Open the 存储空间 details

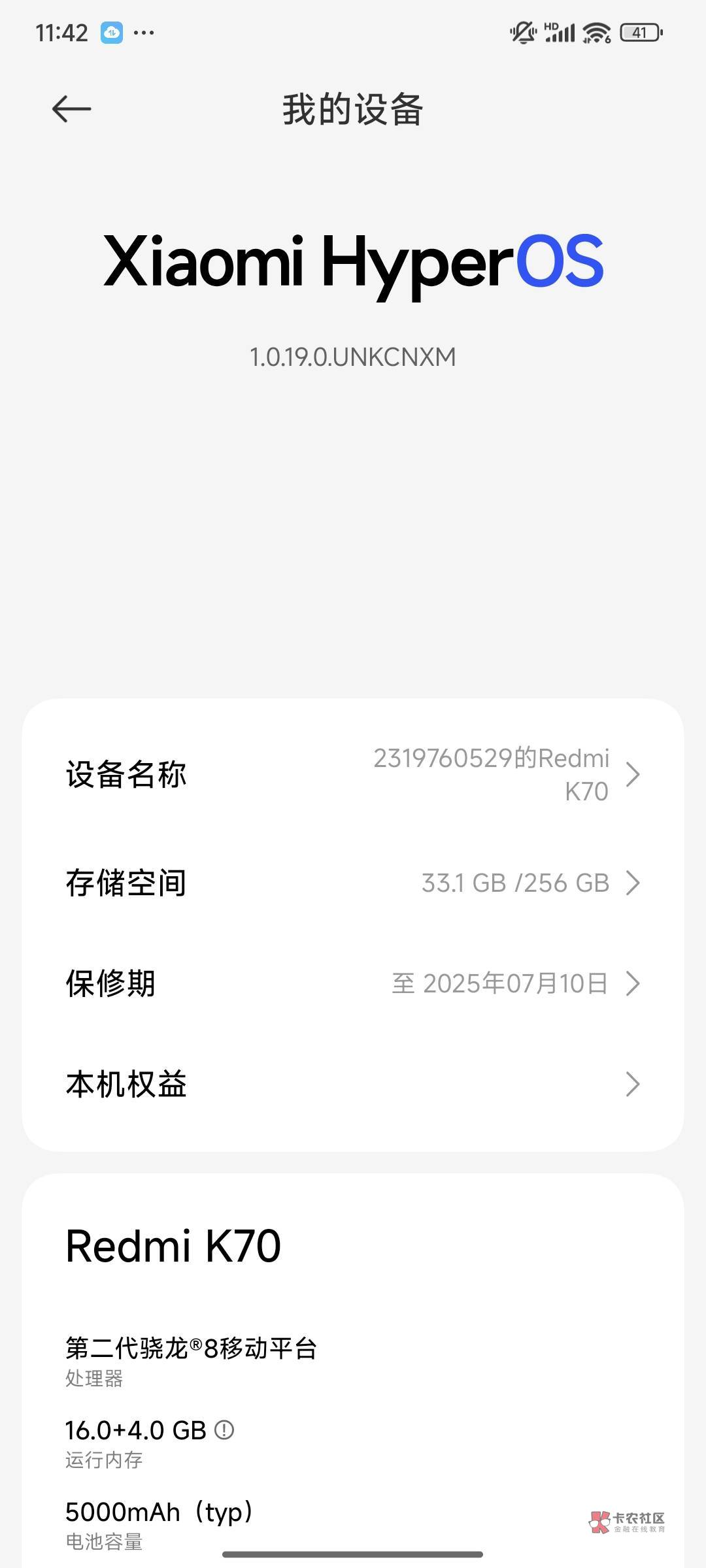pos(353,883)
